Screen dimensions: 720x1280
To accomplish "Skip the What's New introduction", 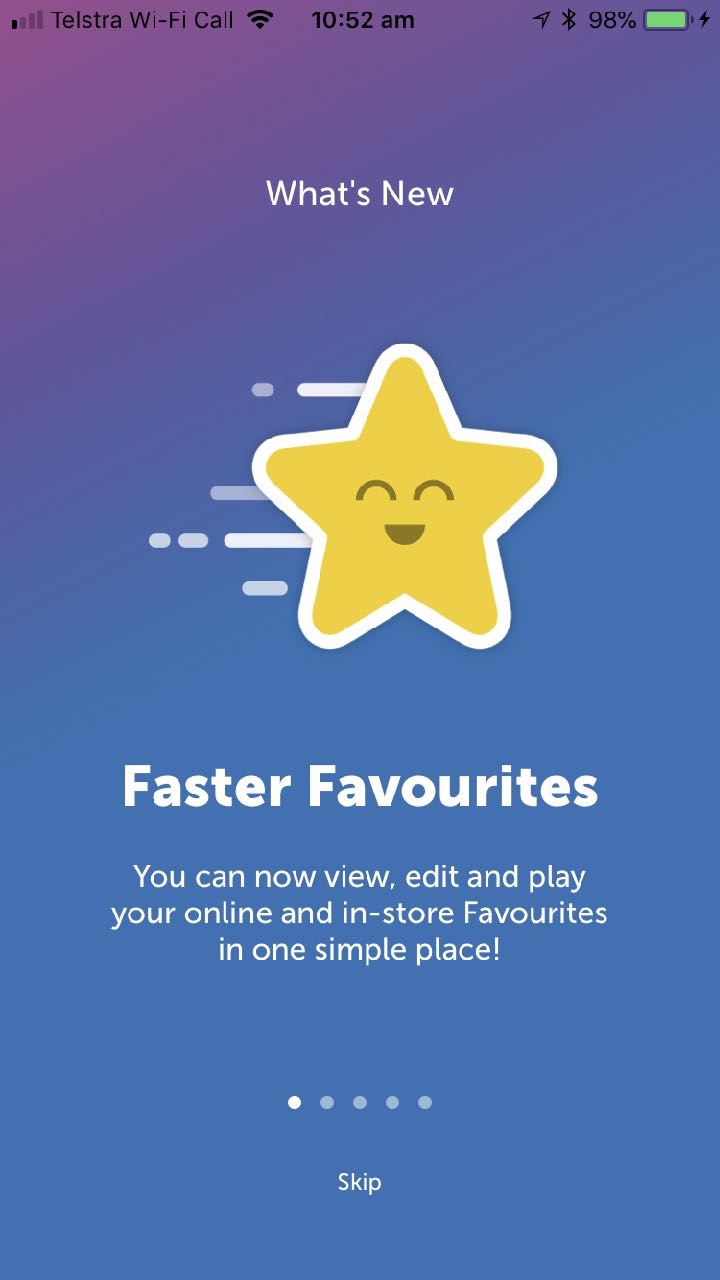I will (x=359, y=1182).
